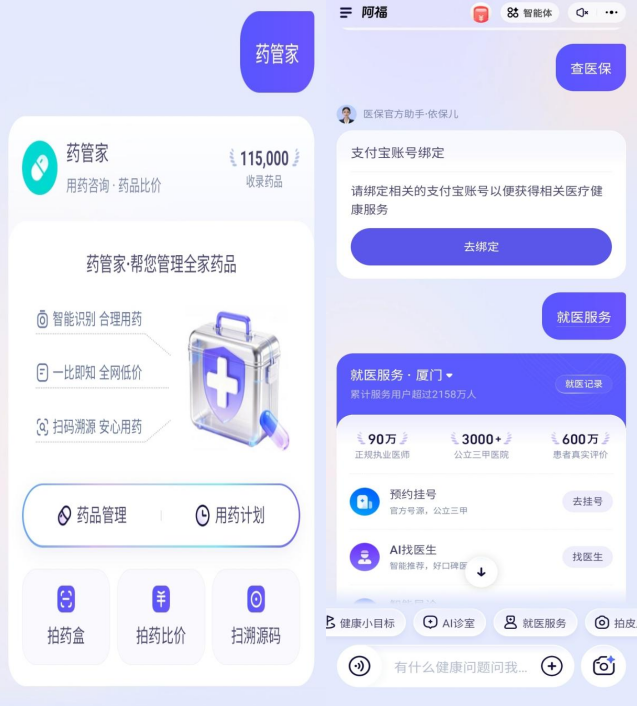Open 就医记录 medical records

pos(584,383)
